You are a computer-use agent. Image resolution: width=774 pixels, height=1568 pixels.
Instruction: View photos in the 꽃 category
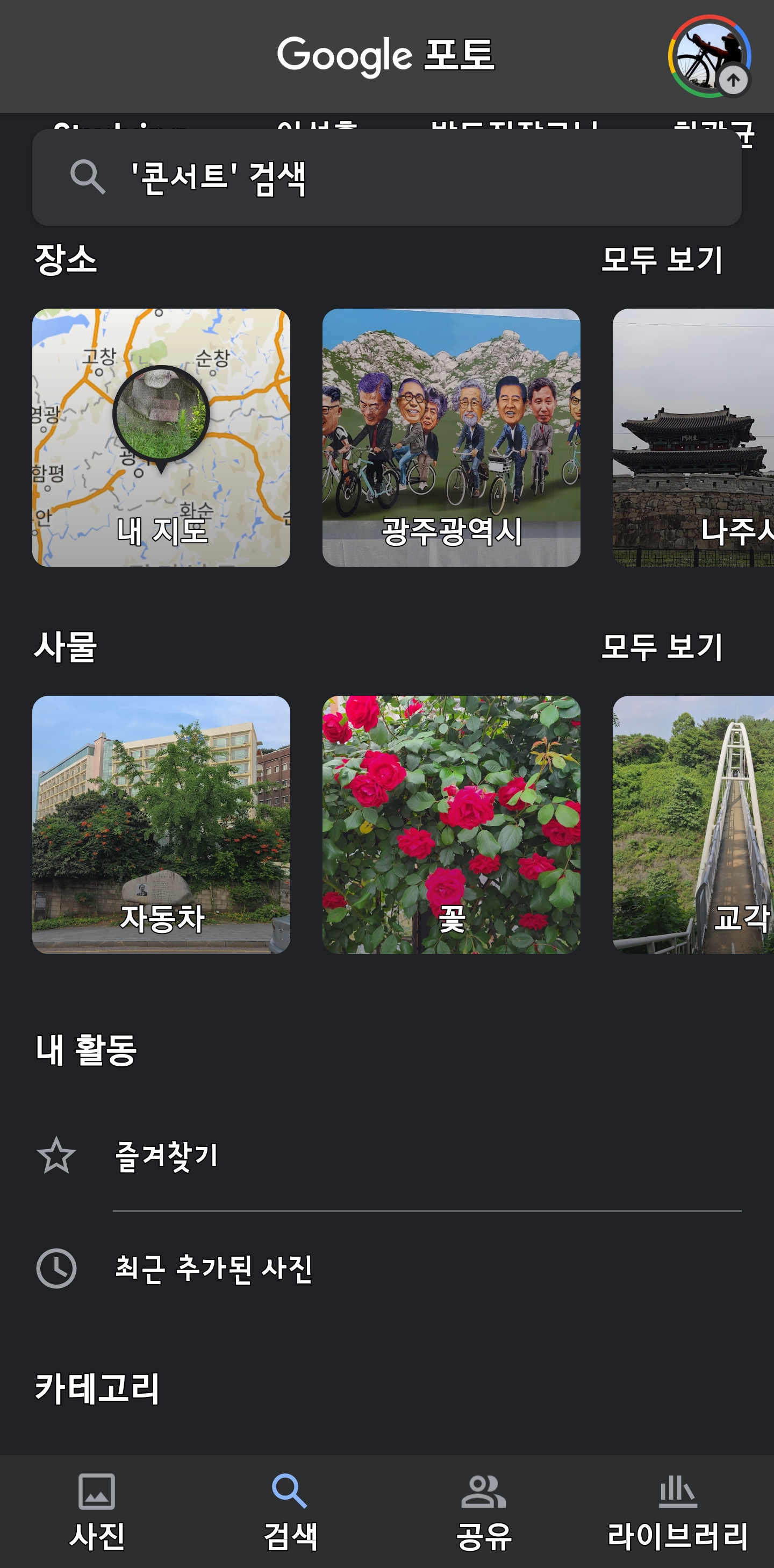tap(451, 824)
